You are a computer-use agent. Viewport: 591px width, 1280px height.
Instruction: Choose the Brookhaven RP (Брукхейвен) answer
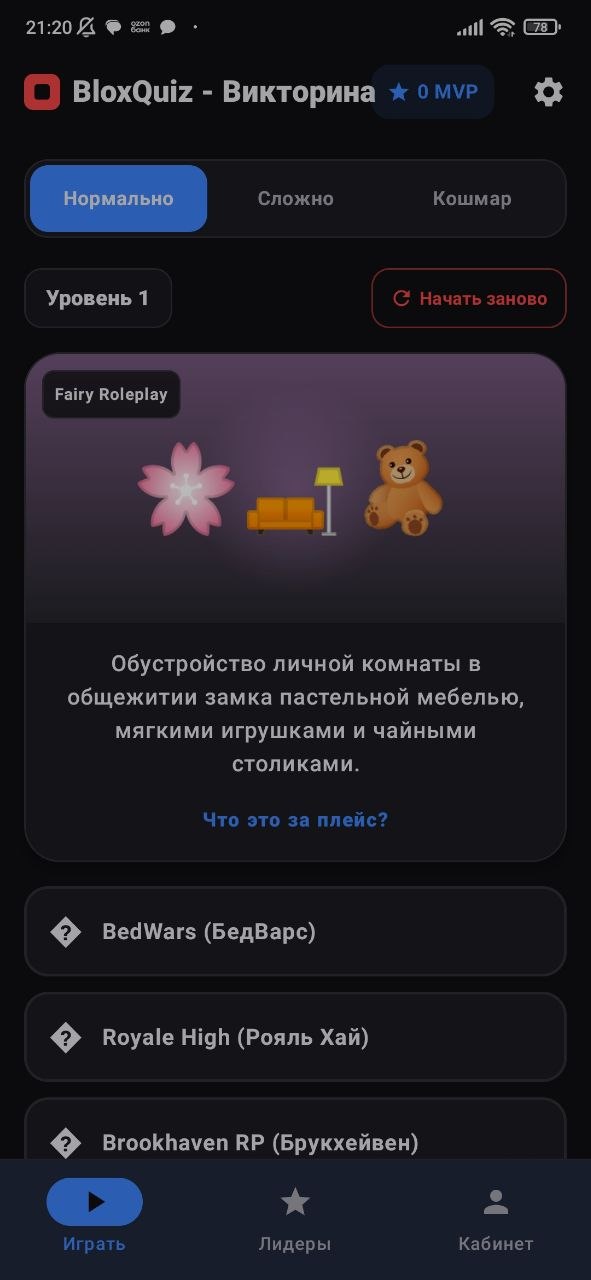coord(295,1130)
